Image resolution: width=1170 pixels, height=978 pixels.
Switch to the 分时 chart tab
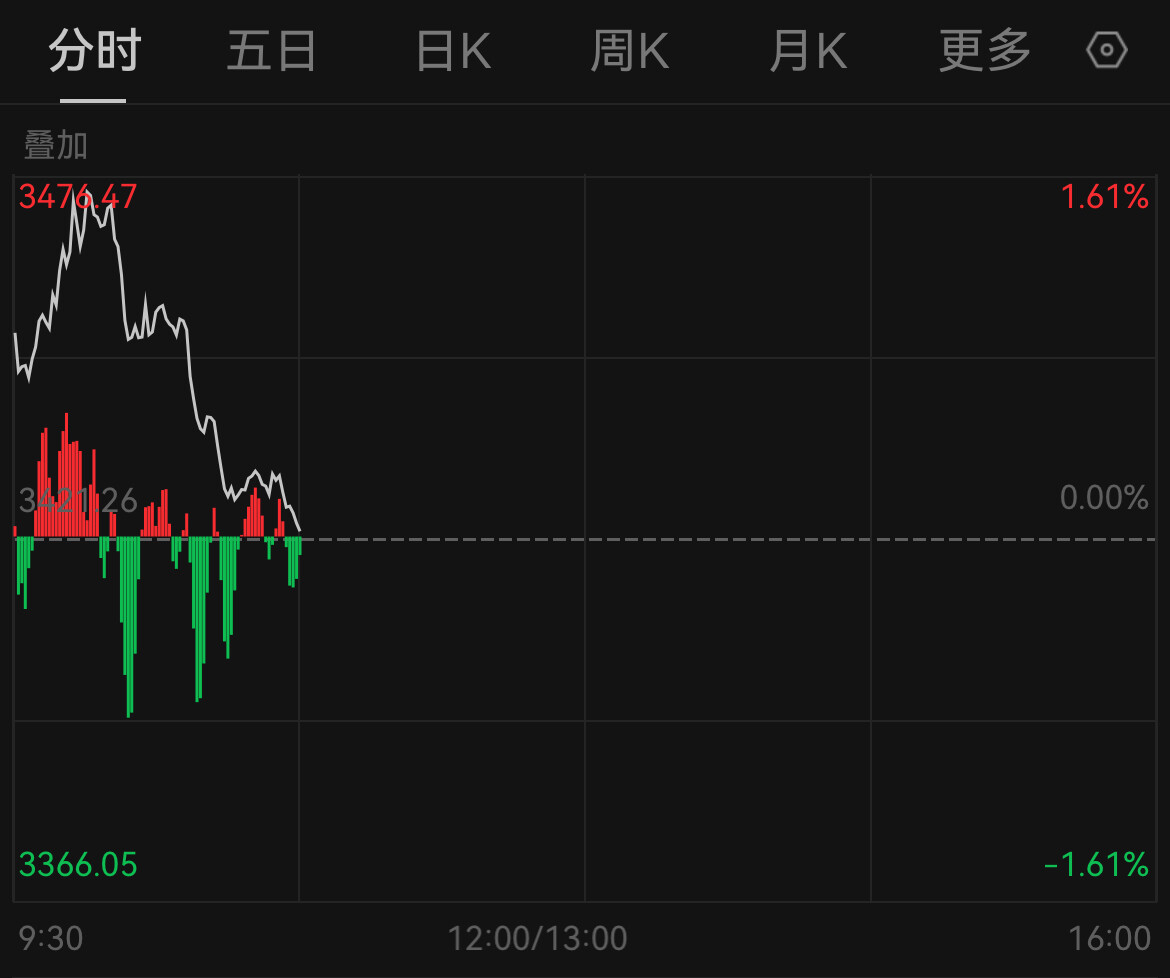tap(94, 51)
